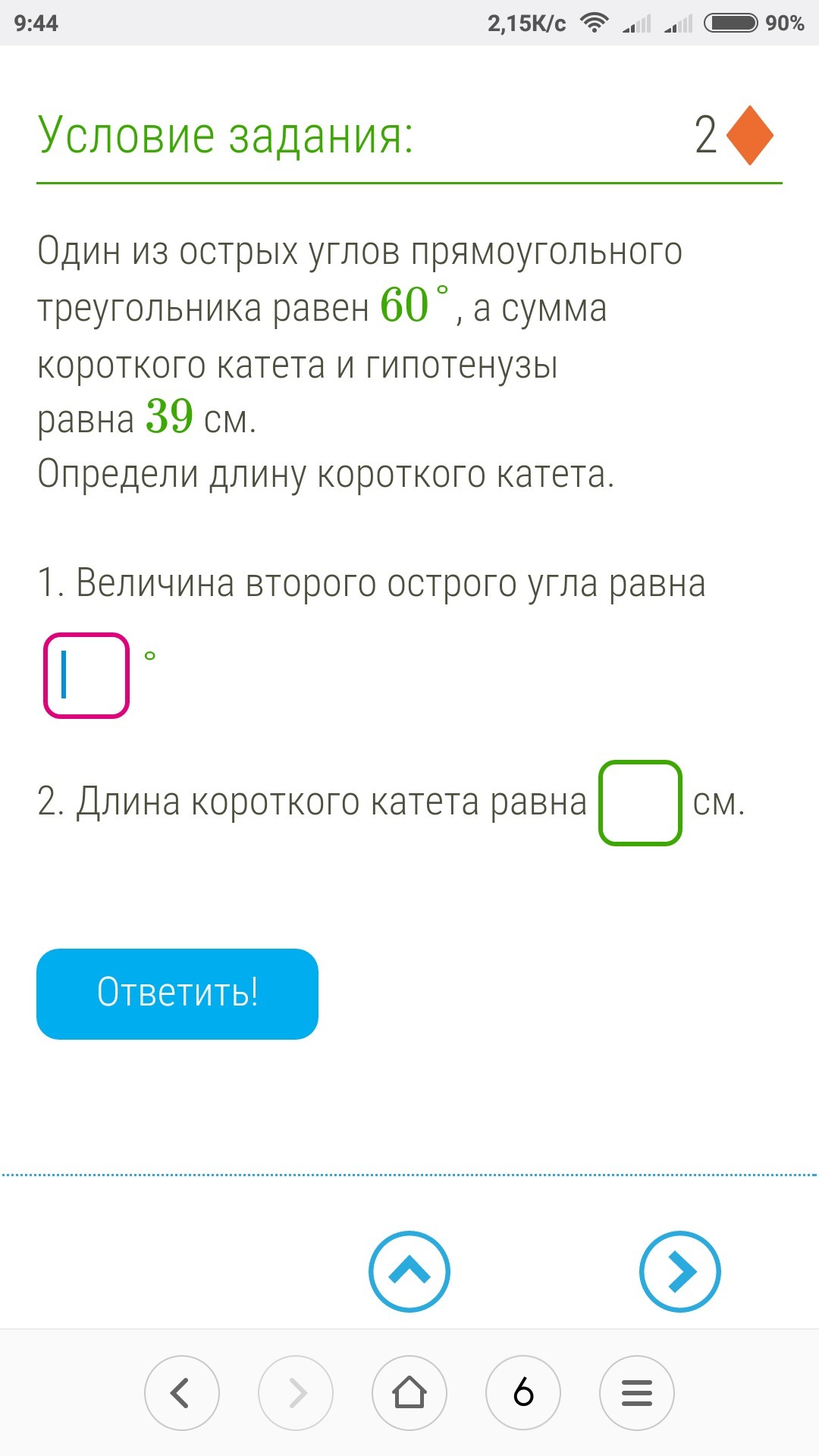Focus the second acute angle input box
This screenshot has width=819, height=1456.
pos(86,675)
